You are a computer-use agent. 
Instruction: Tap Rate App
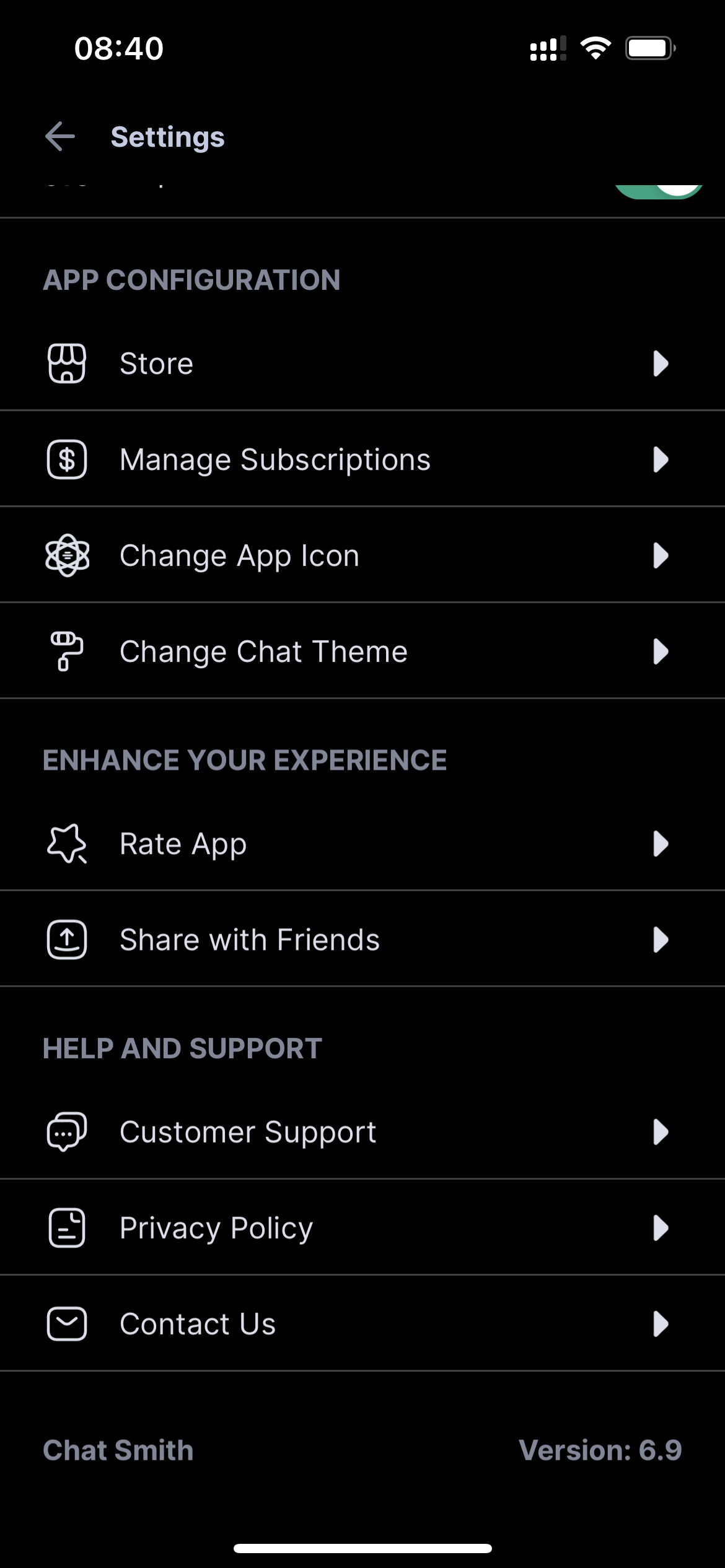click(x=362, y=843)
